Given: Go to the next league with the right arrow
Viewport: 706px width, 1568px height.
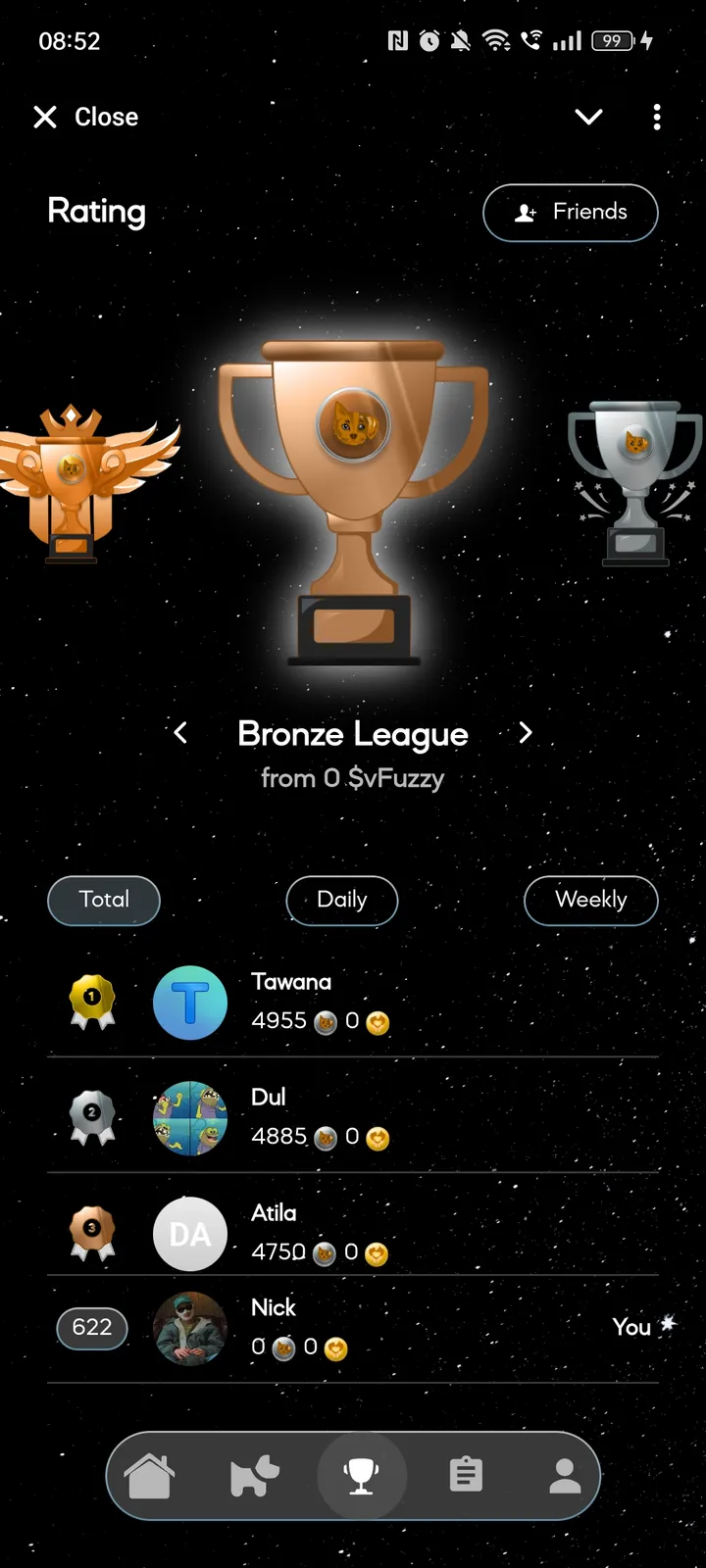Looking at the screenshot, I should [x=526, y=733].
